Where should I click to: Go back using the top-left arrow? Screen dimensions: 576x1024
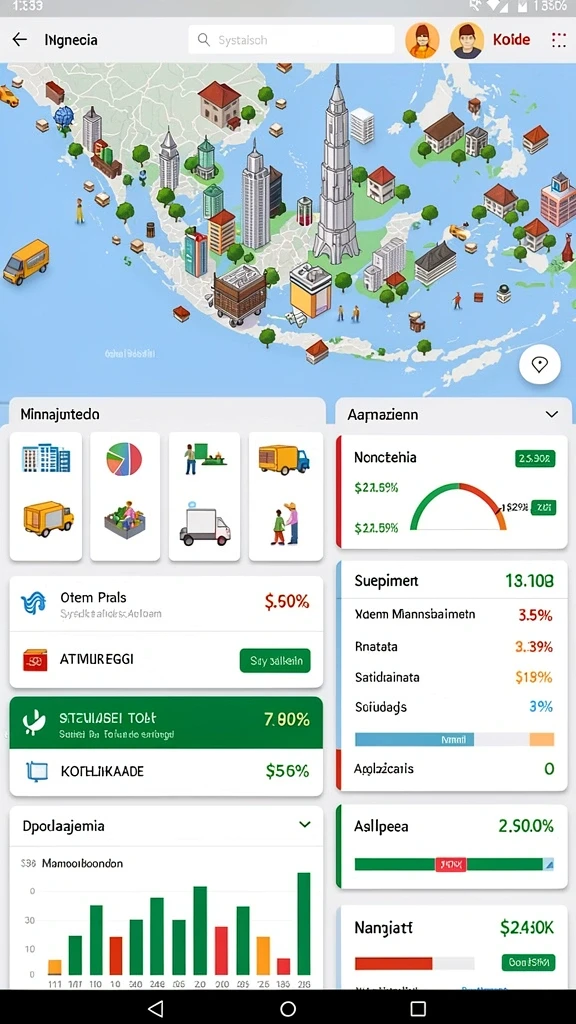(x=20, y=40)
